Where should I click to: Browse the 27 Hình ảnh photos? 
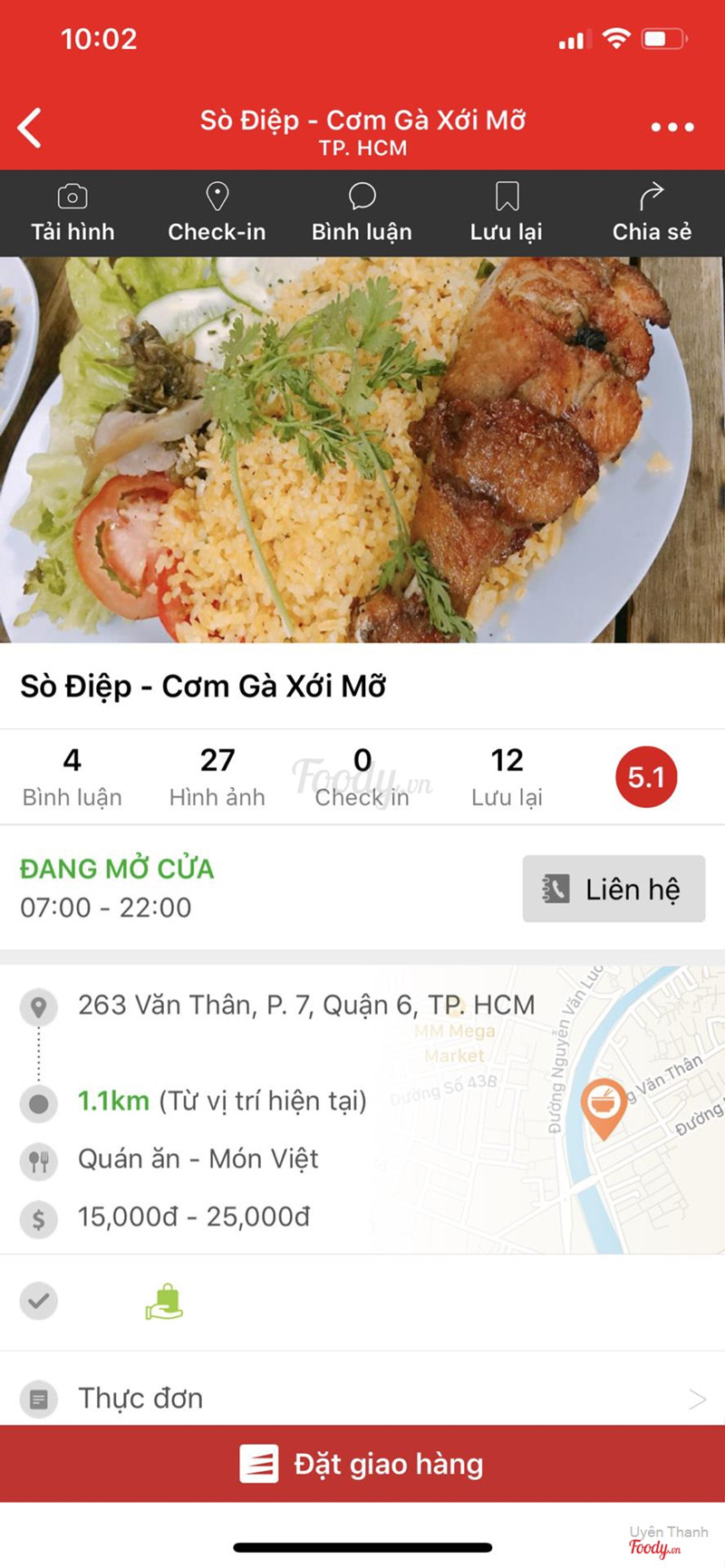(217, 777)
